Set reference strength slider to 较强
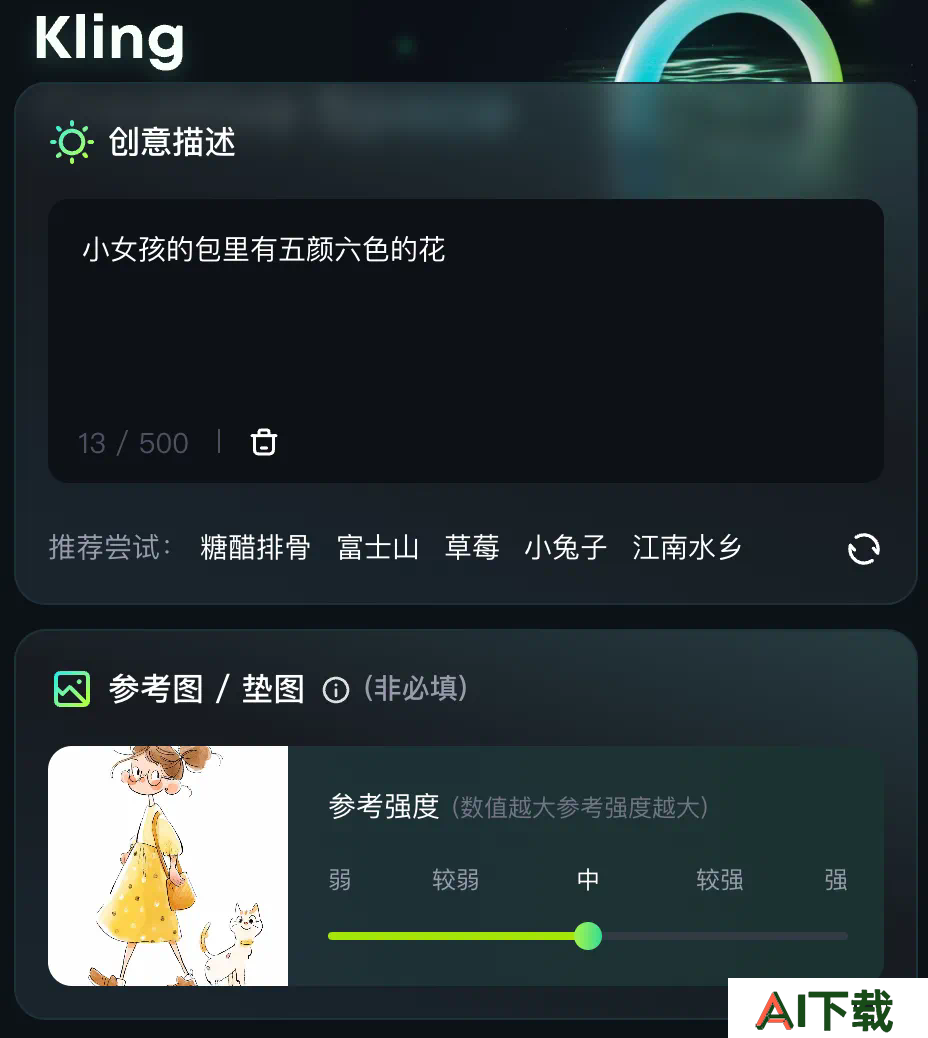Image resolution: width=928 pixels, height=1038 pixels. (x=719, y=936)
